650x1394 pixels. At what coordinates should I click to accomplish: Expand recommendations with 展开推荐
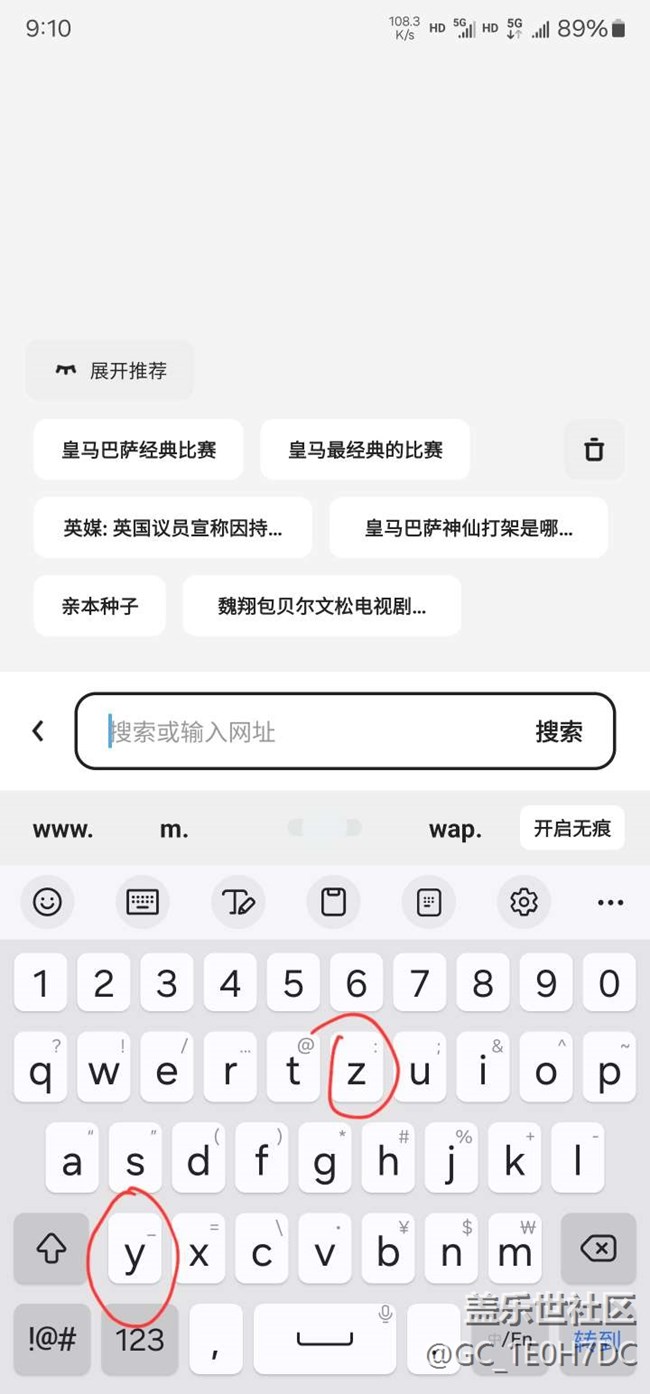(109, 371)
